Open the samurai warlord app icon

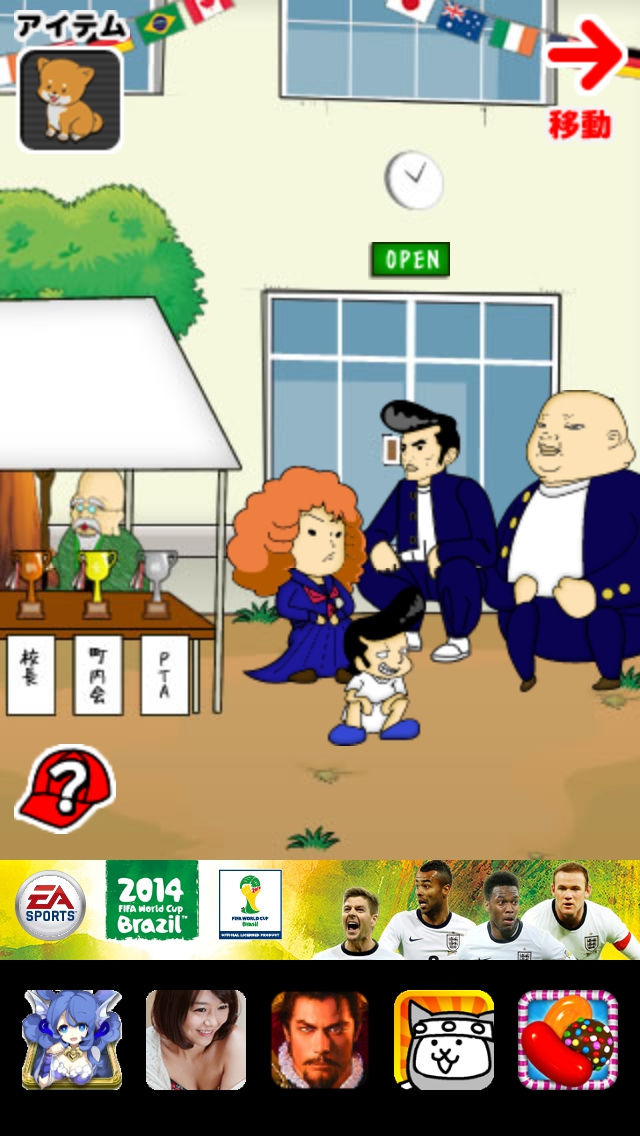coord(320,1039)
